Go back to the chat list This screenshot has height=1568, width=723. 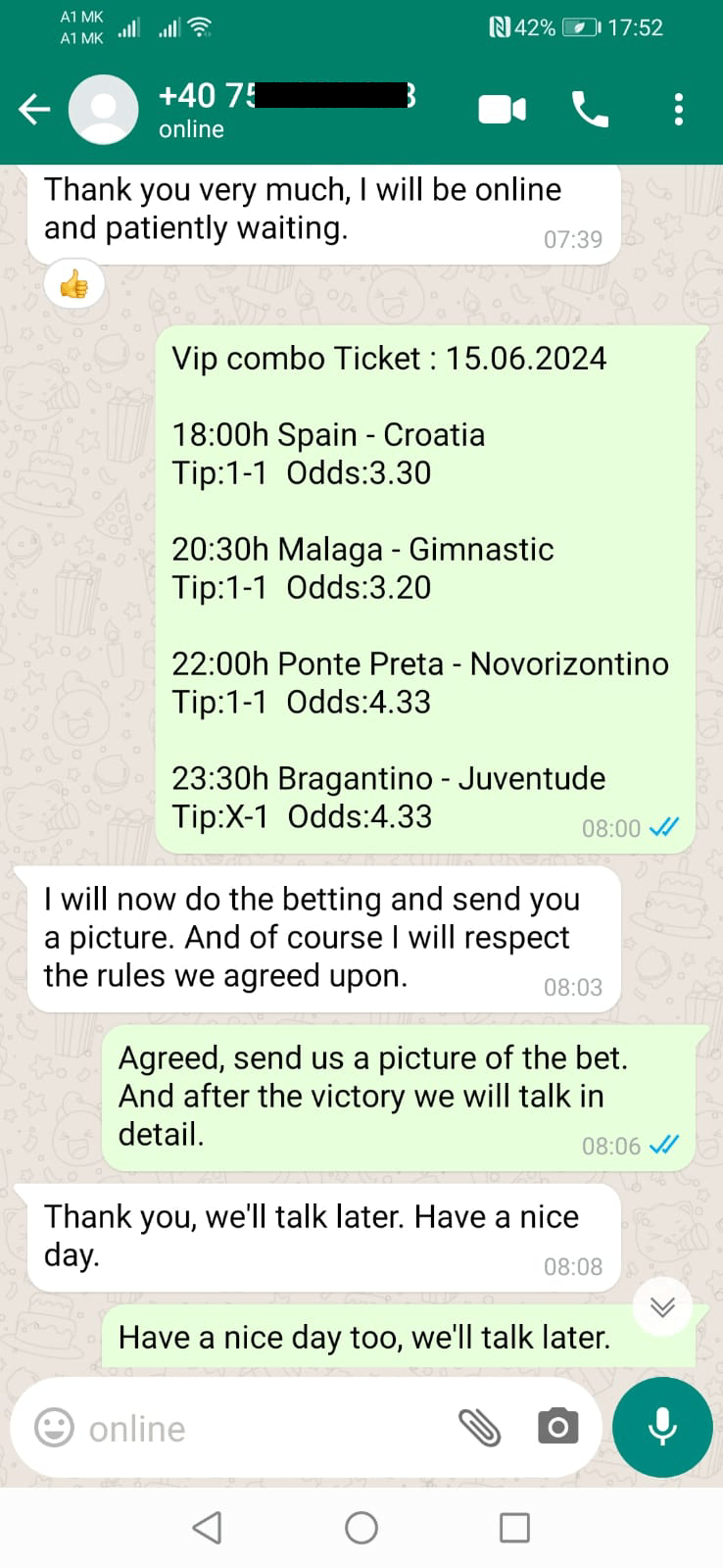pyautogui.click(x=34, y=110)
